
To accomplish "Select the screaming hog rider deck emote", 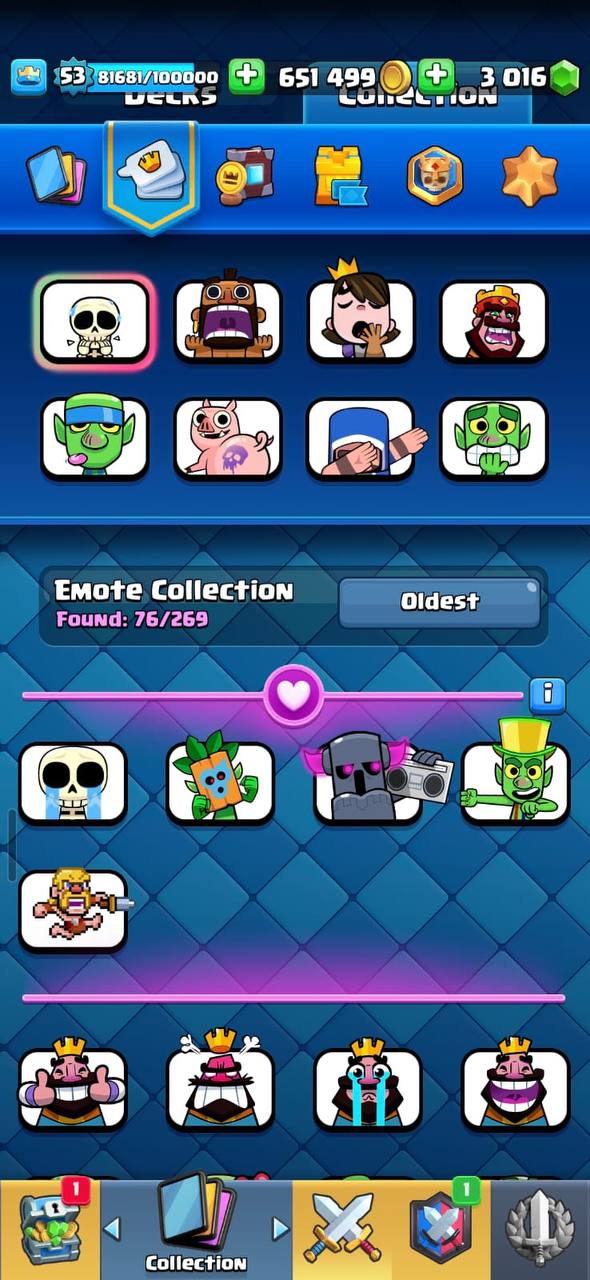I will 228,320.
